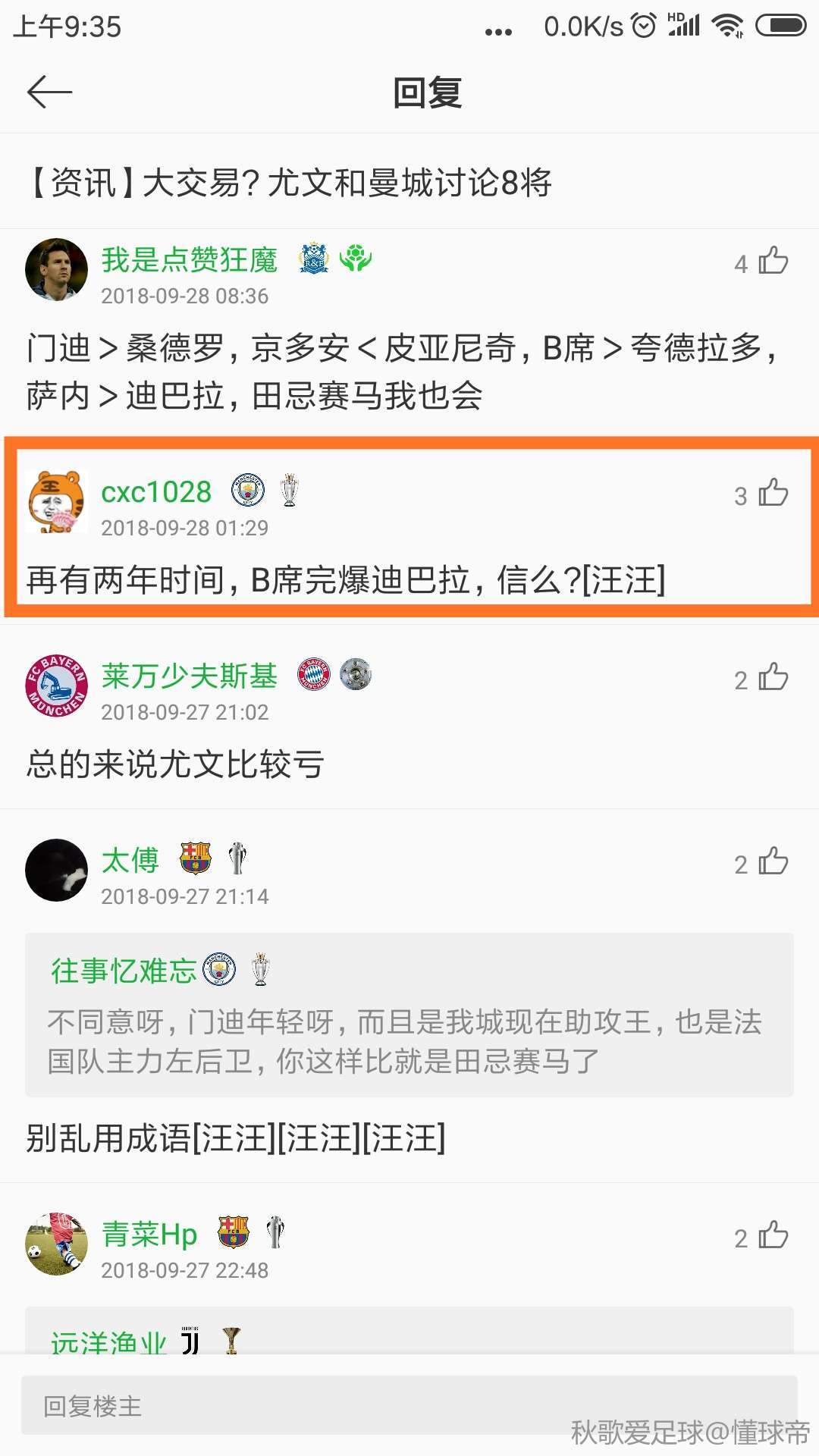The height and width of the screenshot is (1456, 819).
Task: Open 我是点赞狂魔's profile avatar
Action: pos(56,270)
